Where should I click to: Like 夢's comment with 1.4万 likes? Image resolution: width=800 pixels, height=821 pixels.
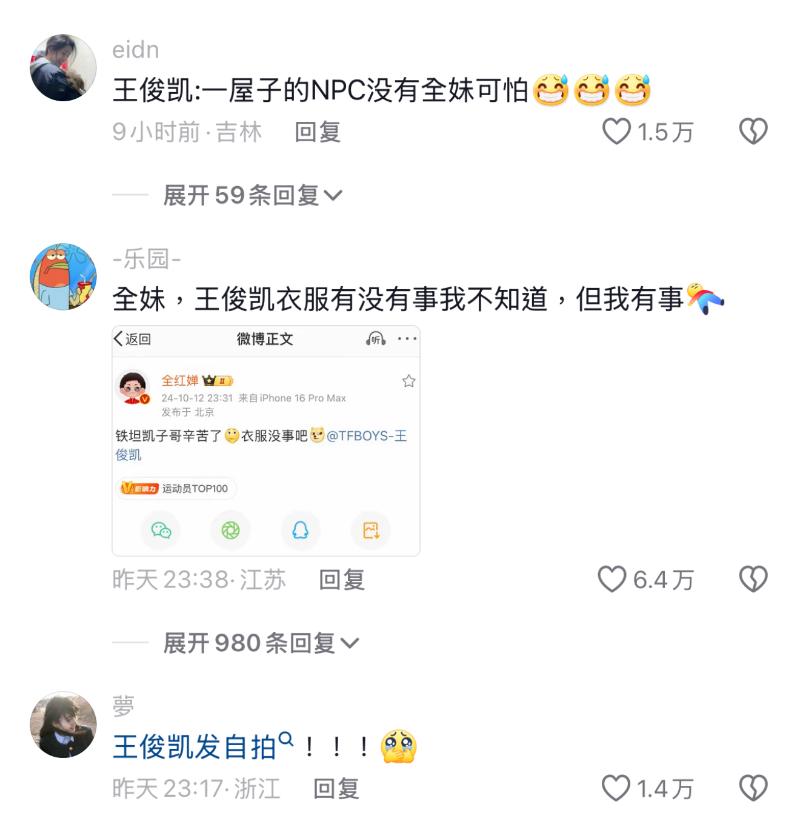[616, 789]
